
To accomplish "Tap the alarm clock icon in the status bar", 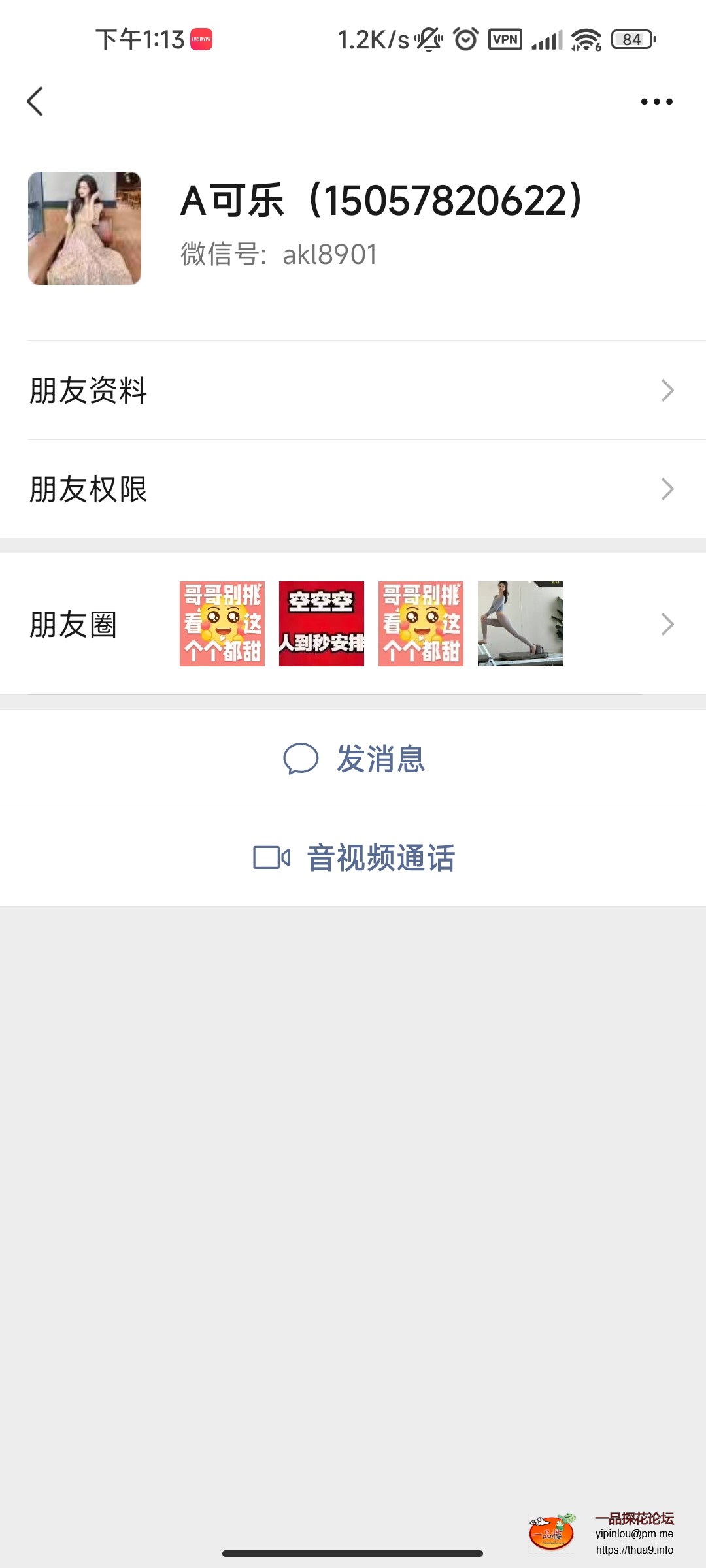I will pos(464,41).
